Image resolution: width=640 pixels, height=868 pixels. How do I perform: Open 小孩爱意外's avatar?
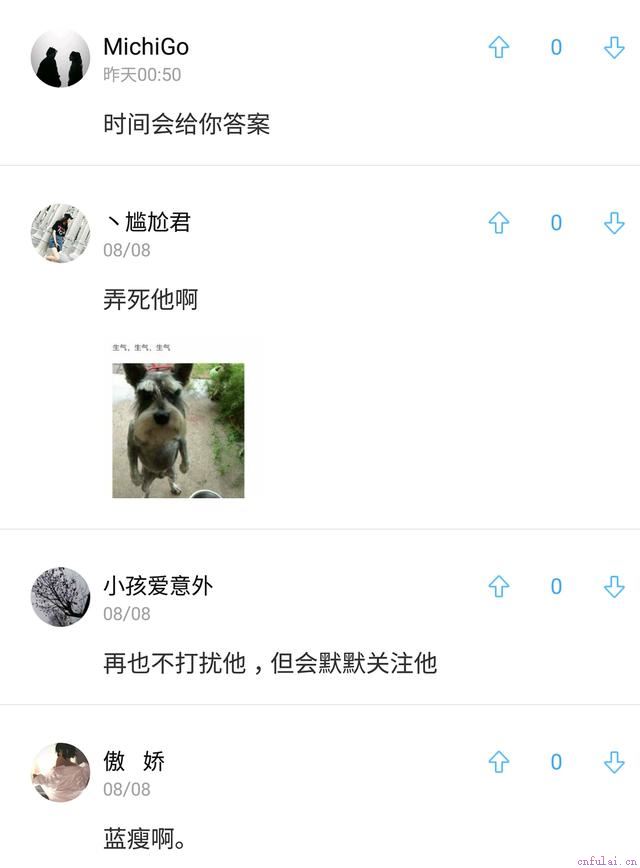60,597
